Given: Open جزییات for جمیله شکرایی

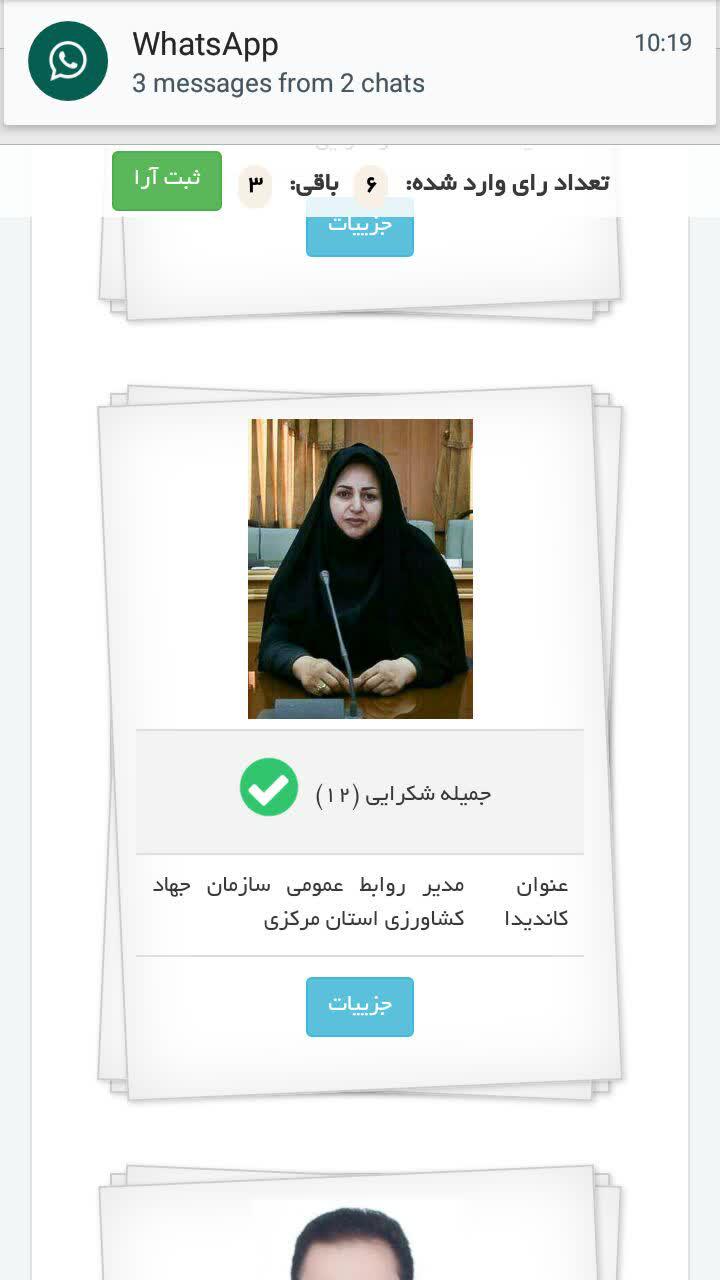Looking at the screenshot, I should point(360,1006).
